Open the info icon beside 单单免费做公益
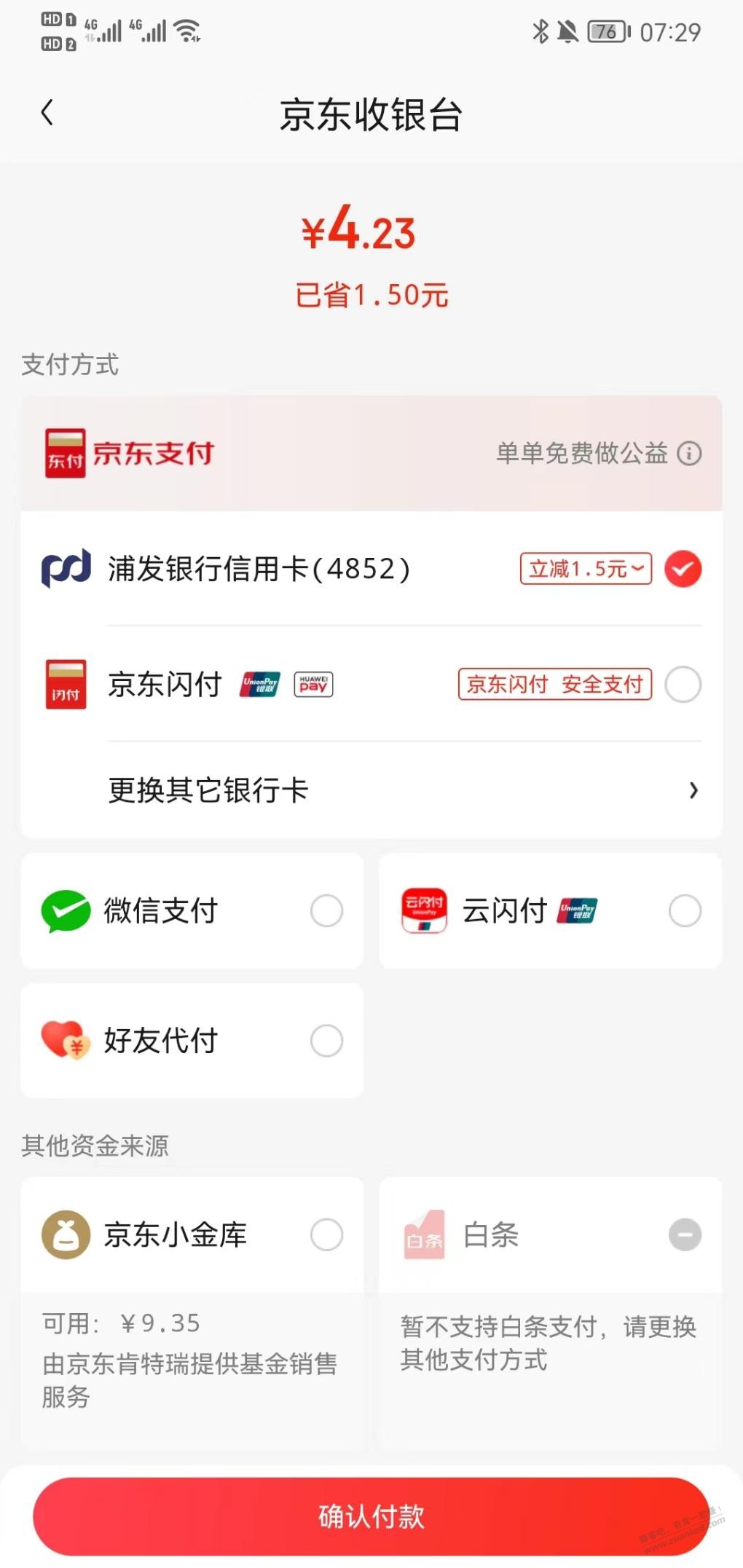 [689, 454]
